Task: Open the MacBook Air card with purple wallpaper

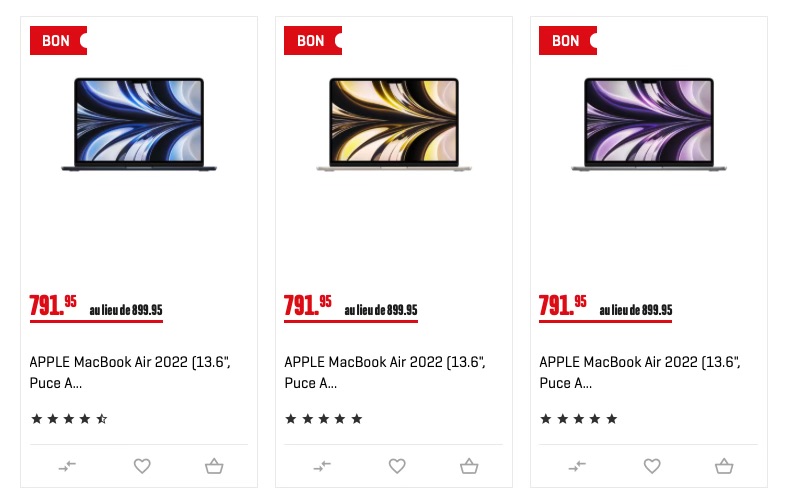Action: [x=648, y=126]
